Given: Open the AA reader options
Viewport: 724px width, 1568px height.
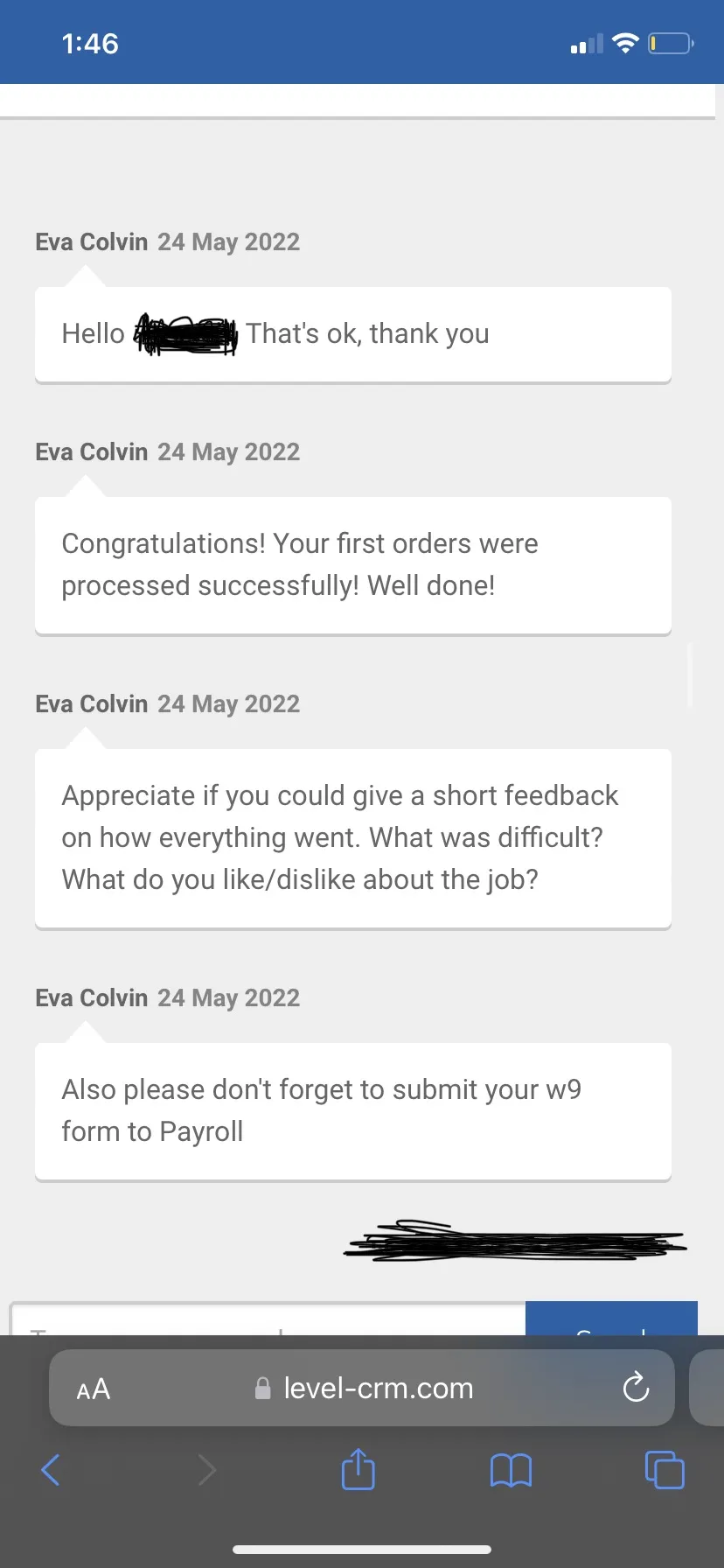Looking at the screenshot, I should (x=94, y=1389).
